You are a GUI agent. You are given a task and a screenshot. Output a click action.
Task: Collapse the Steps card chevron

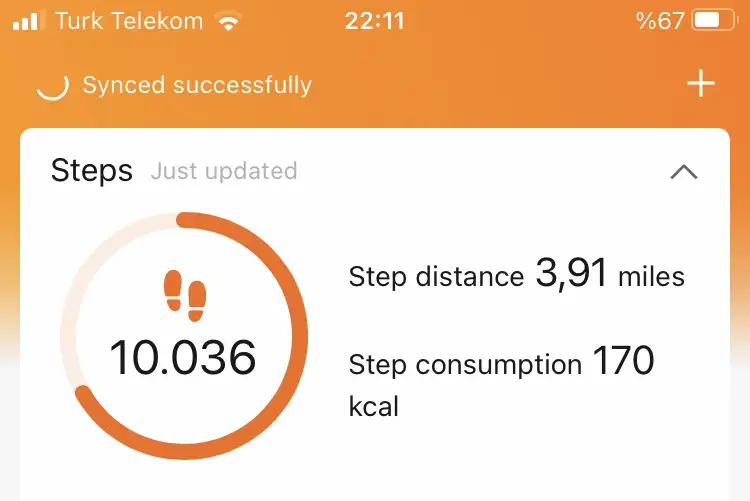click(684, 172)
